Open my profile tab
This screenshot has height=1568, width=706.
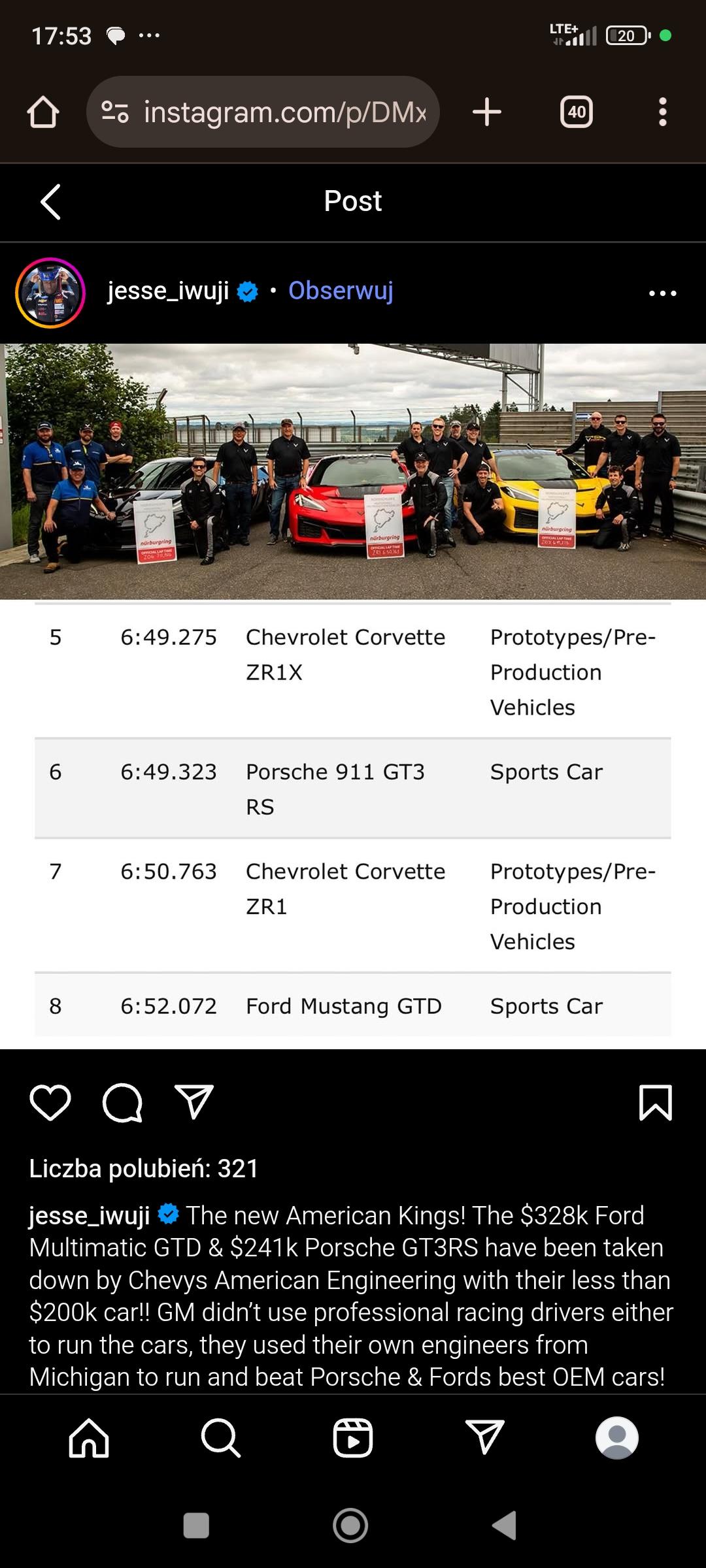(616, 1438)
